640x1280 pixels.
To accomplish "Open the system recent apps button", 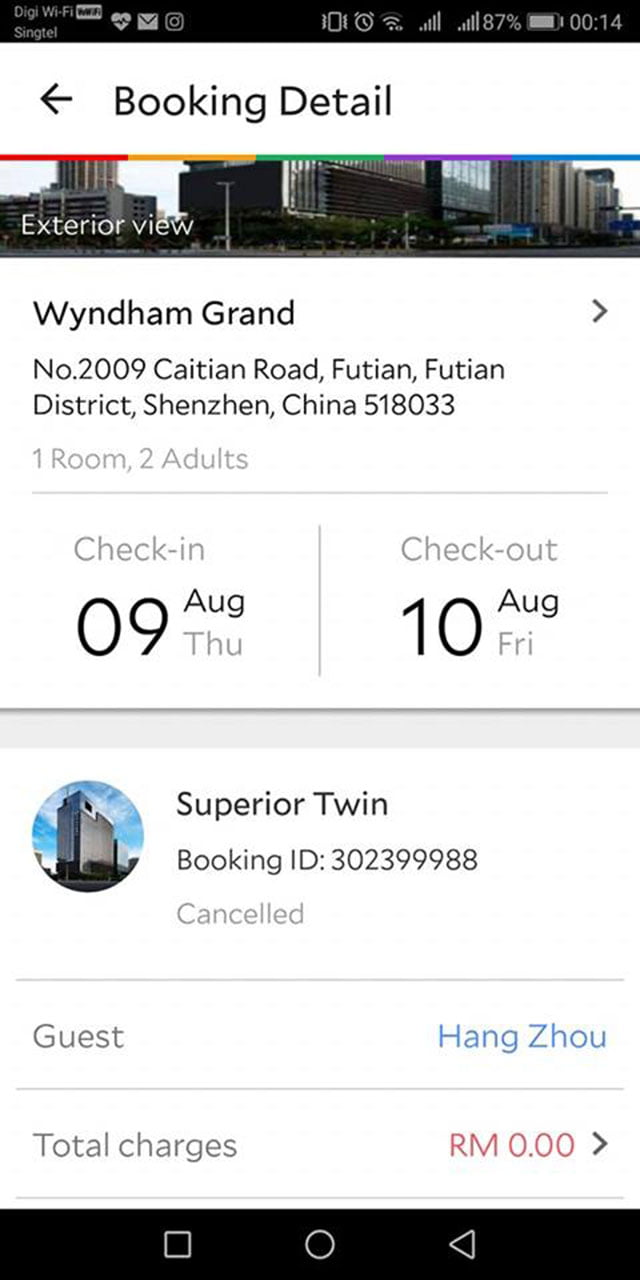I will [177, 1244].
